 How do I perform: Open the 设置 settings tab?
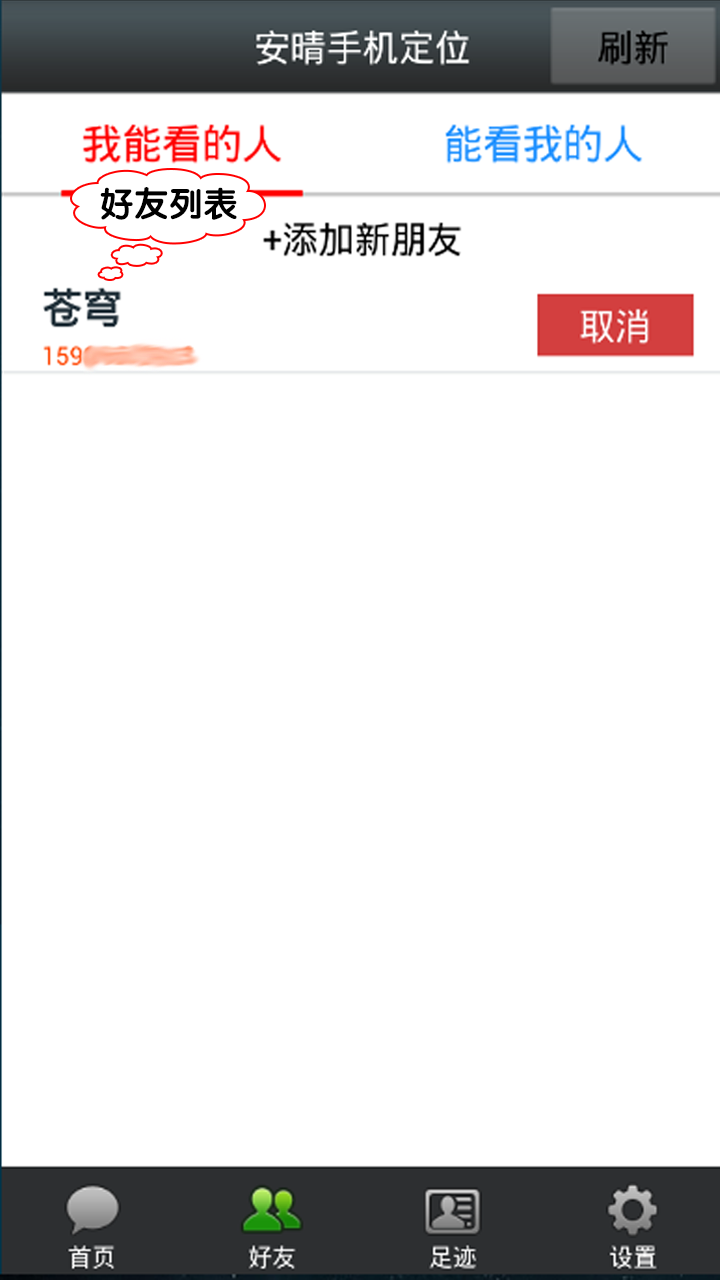click(632, 1227)
